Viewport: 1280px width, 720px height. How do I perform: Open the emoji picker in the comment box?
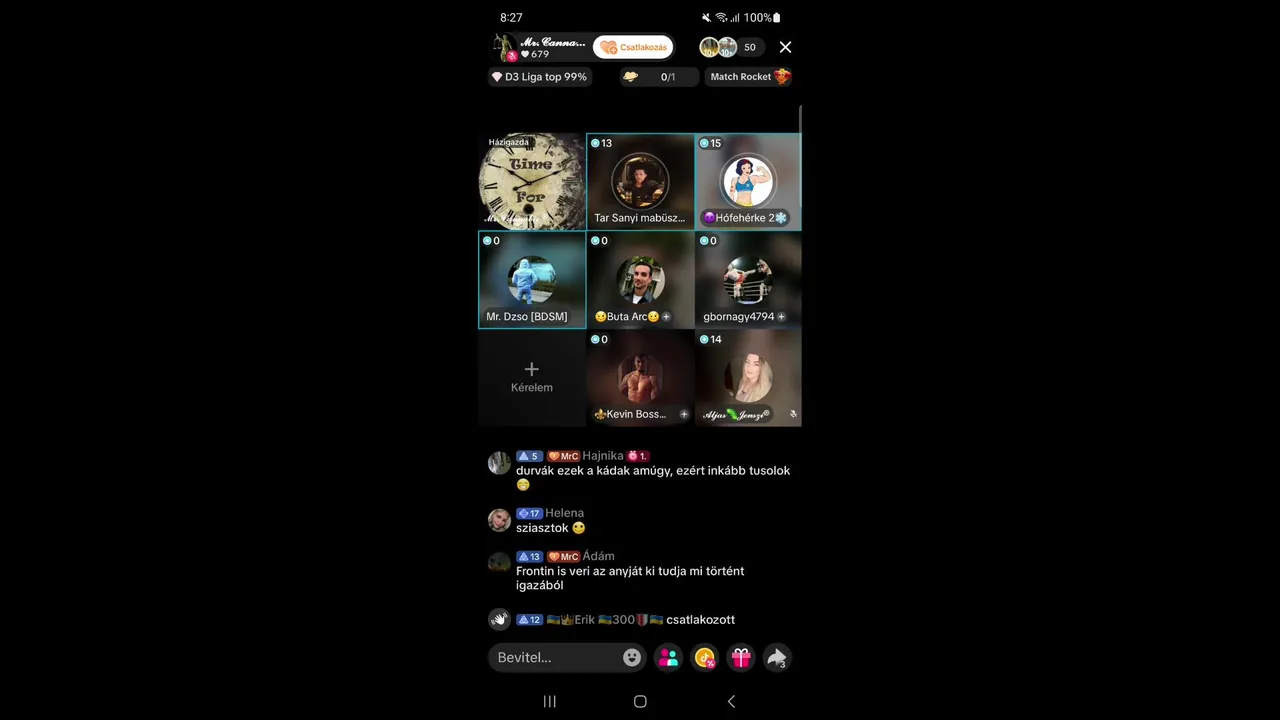coord(632,657)
